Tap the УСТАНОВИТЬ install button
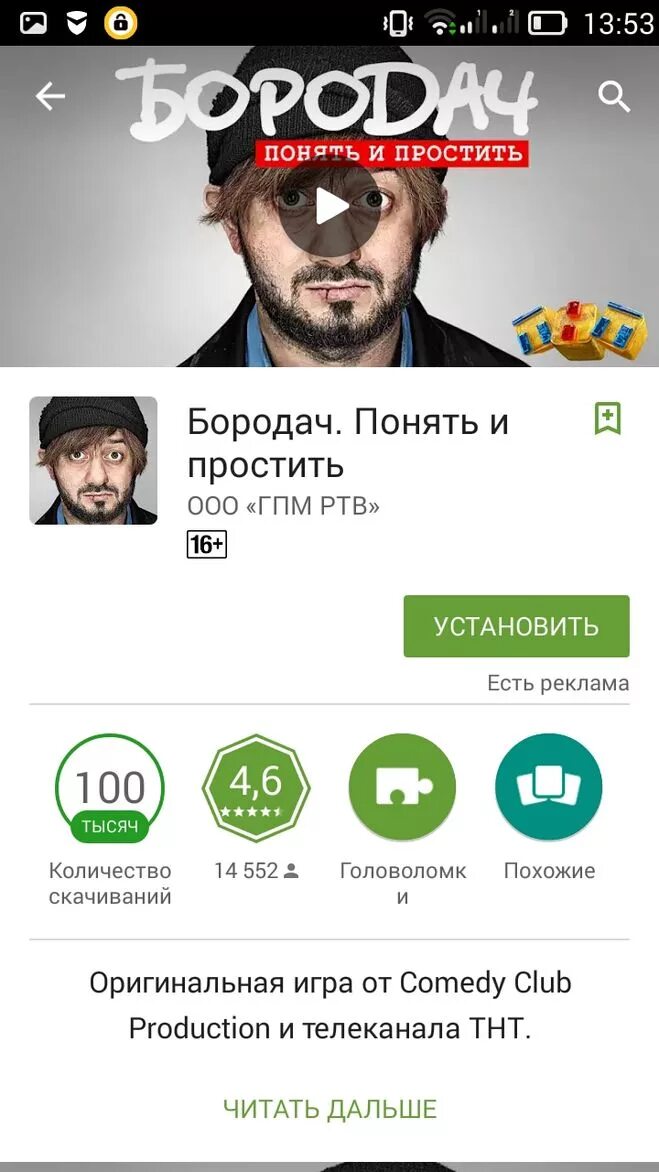659x1172 pixels. click(516, 626)
